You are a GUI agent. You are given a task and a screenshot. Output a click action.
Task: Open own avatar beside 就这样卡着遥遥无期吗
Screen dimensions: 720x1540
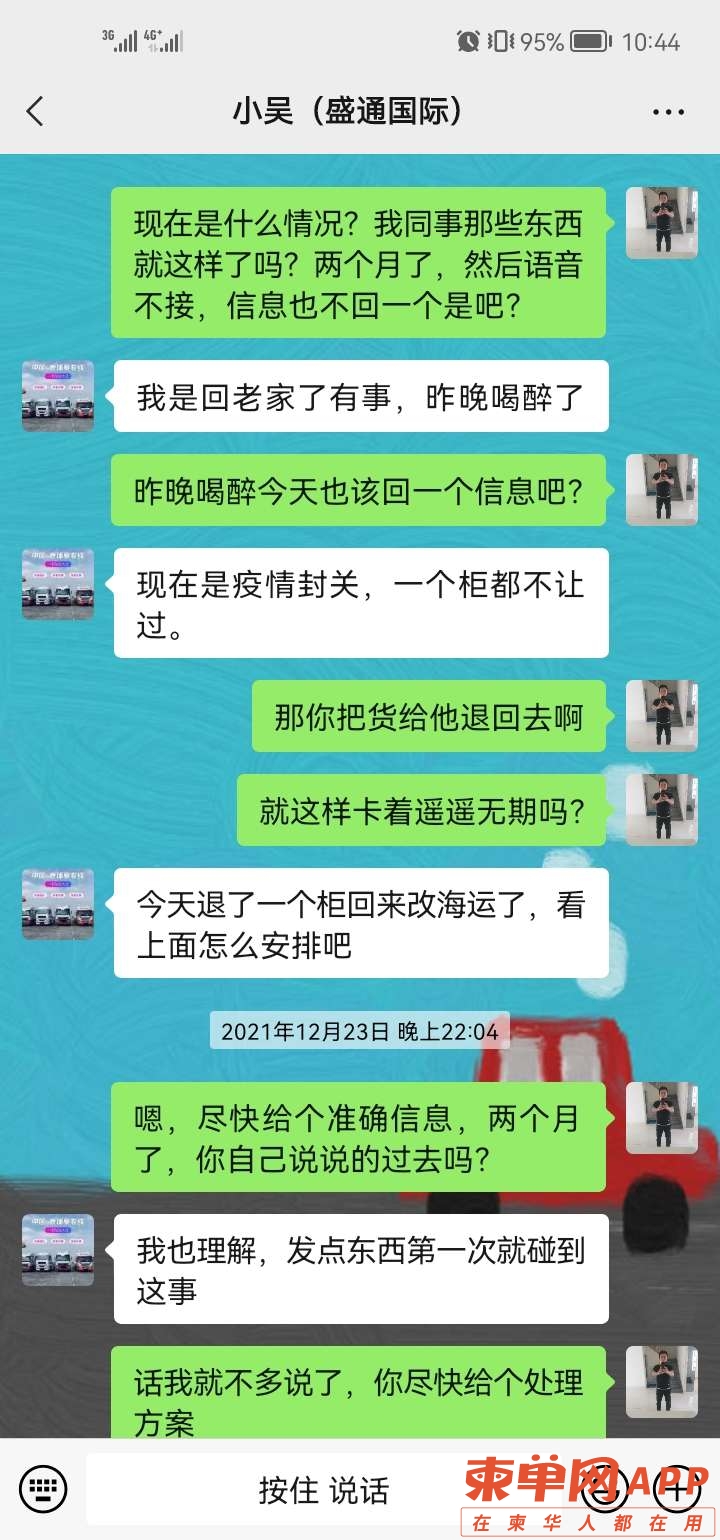[x=661, y=810]
